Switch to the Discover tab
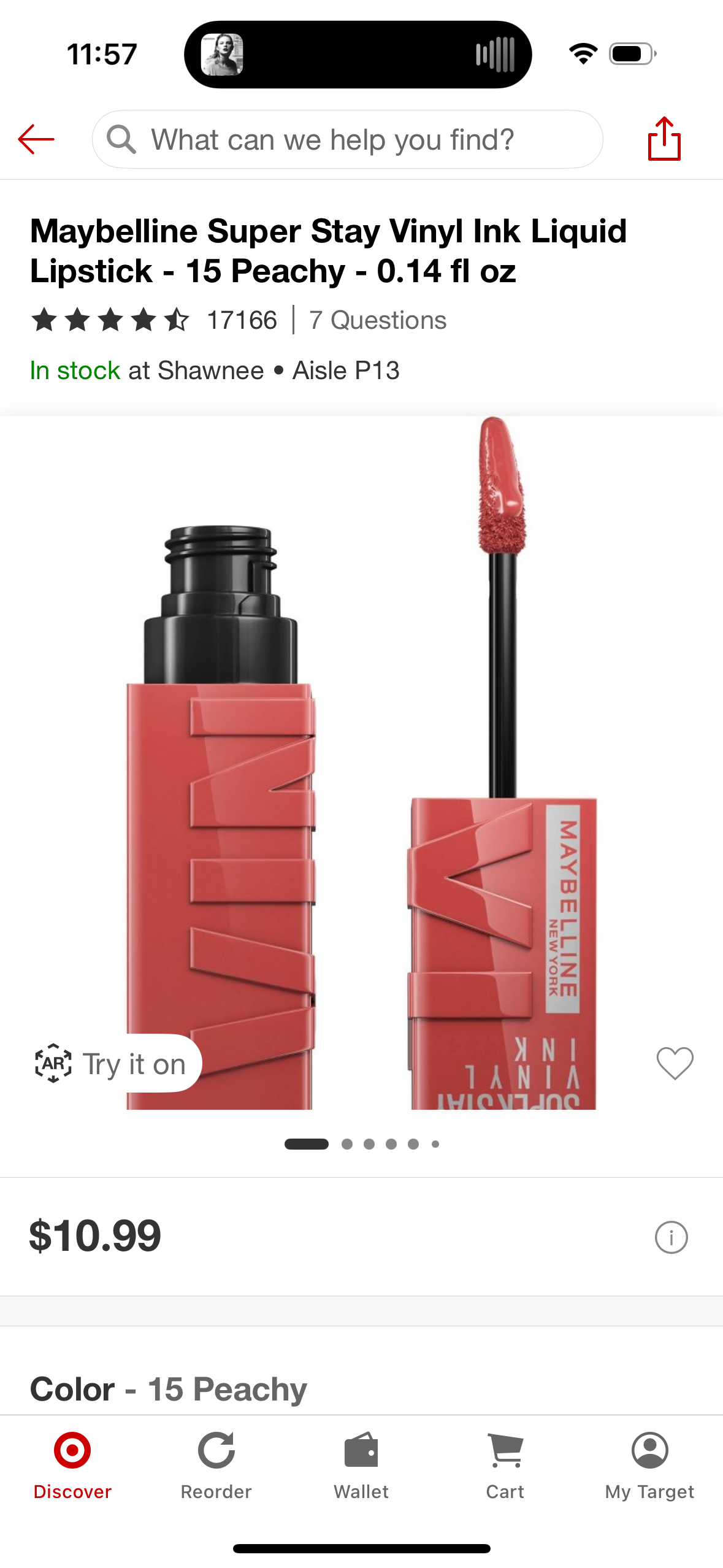 [x=72, y=1465]
